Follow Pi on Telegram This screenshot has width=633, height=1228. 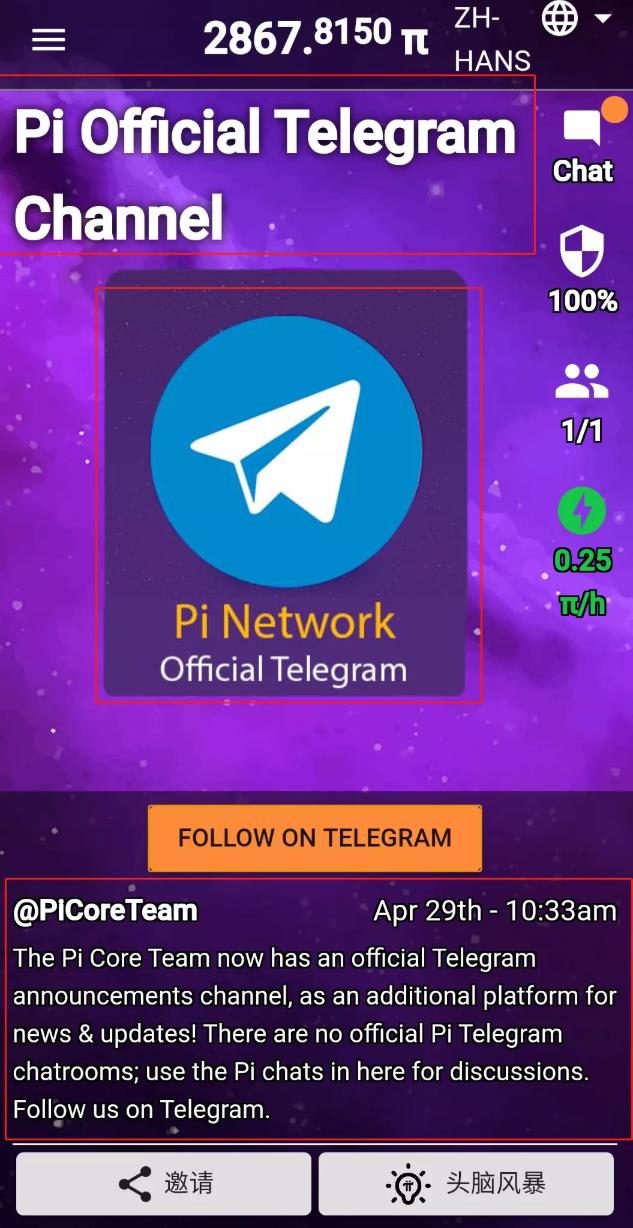315,838
